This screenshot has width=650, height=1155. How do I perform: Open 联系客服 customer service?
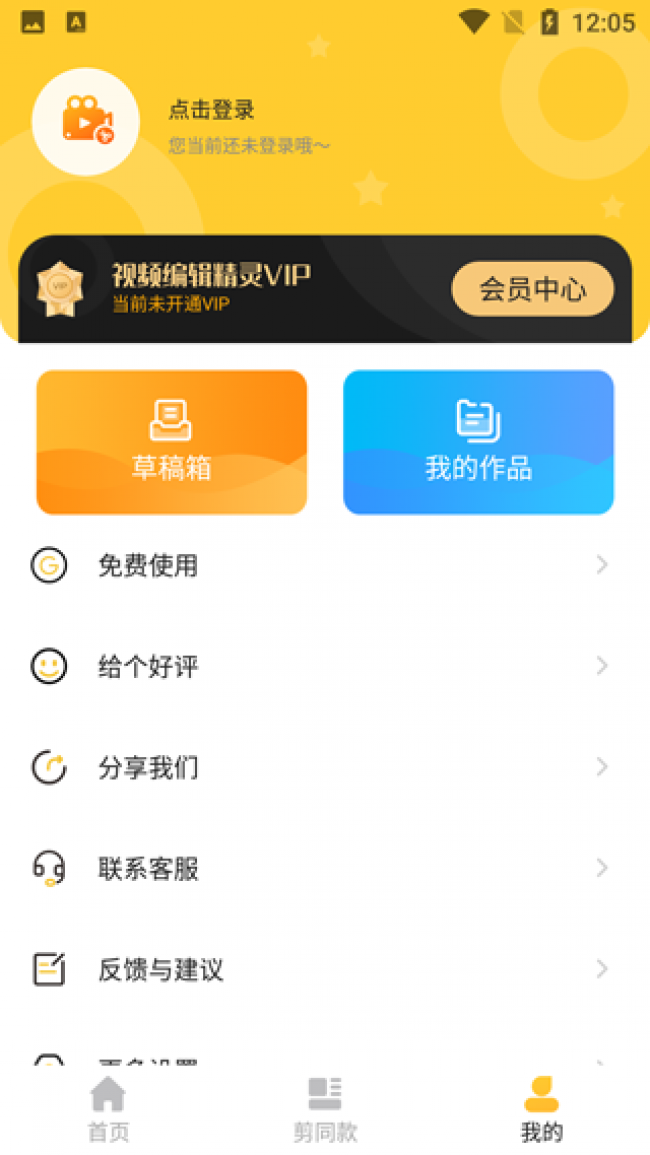(325, 868)
